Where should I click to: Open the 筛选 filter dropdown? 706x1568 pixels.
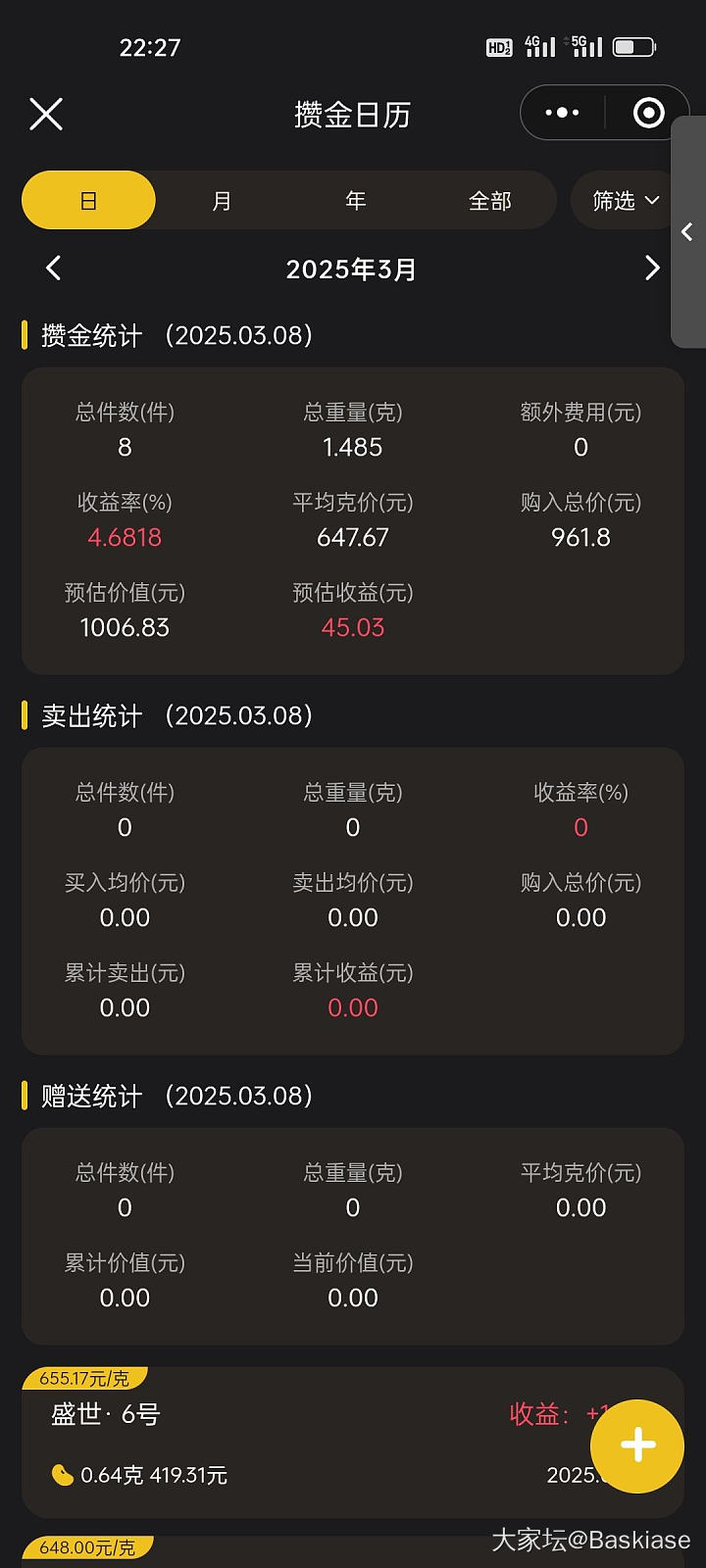click(625, 201)
